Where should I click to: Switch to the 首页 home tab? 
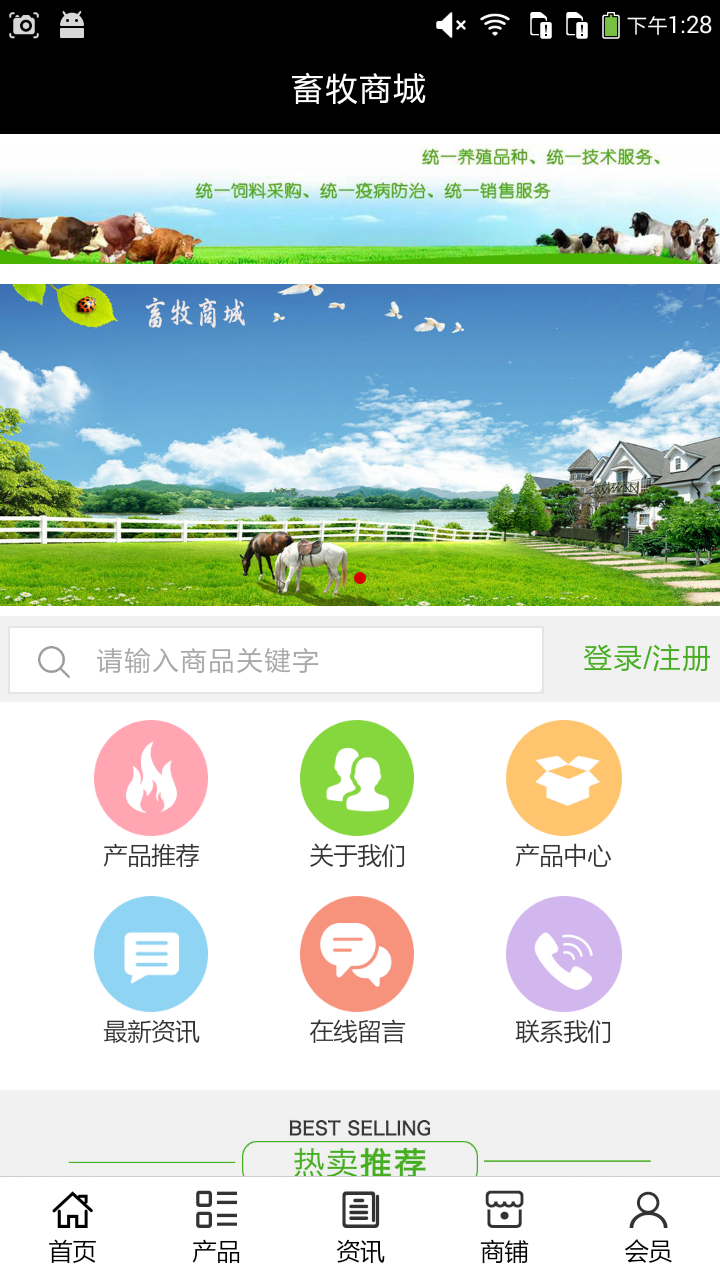(72, 1228)
